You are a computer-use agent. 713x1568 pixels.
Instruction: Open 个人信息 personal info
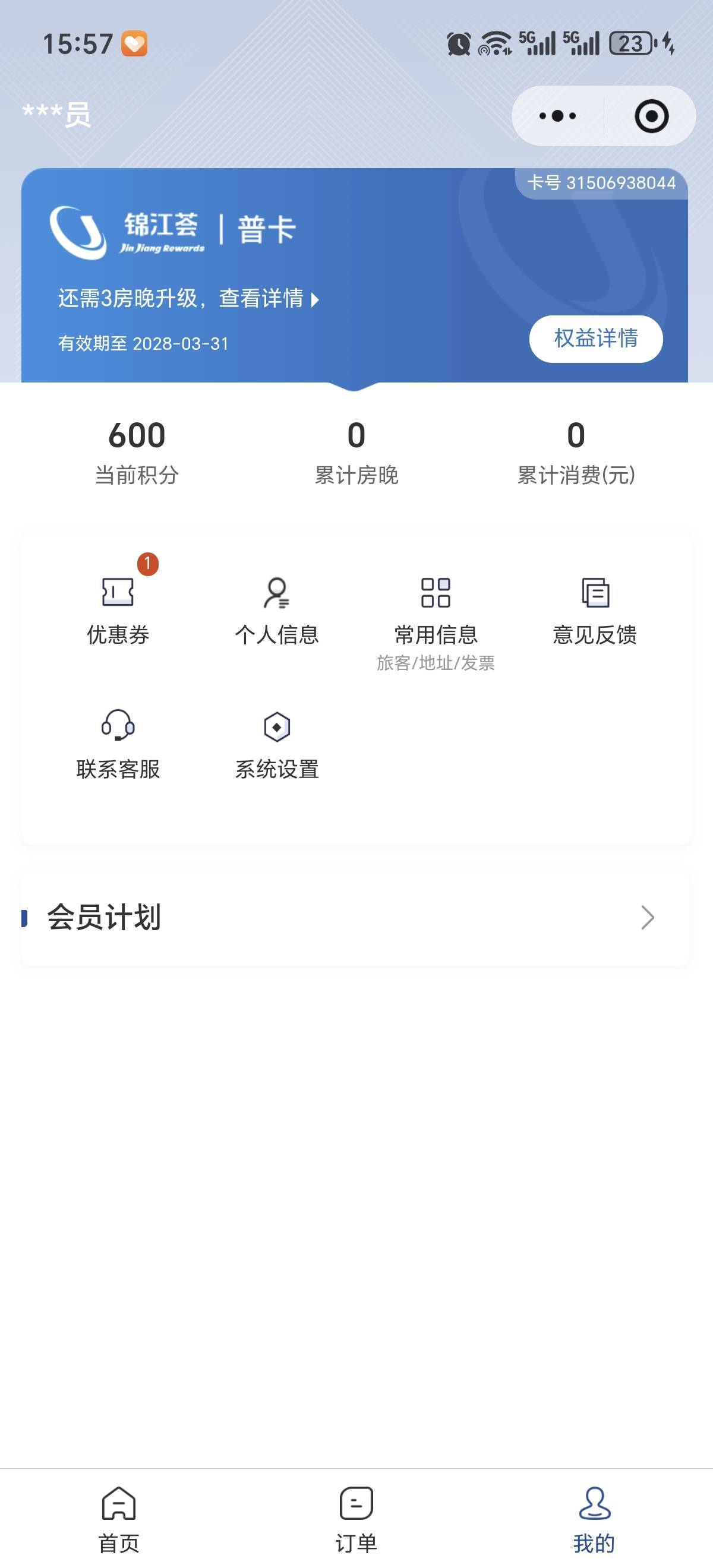click(x=277, y=610)
